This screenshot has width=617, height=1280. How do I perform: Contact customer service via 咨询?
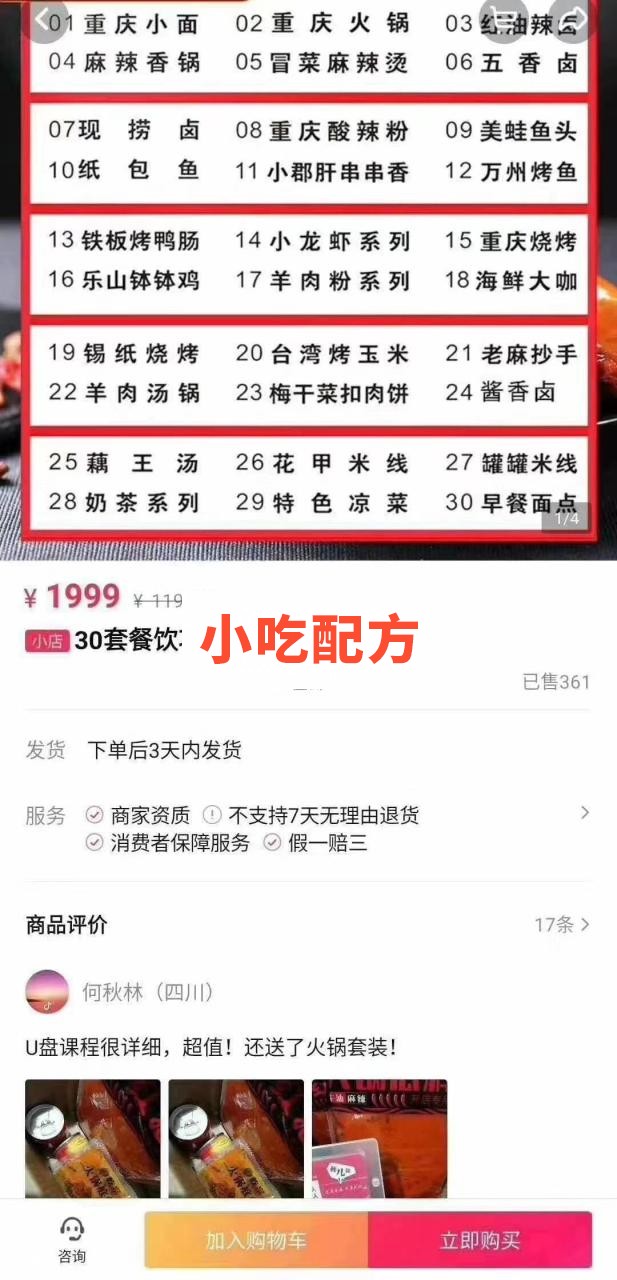coord(72,1240)
